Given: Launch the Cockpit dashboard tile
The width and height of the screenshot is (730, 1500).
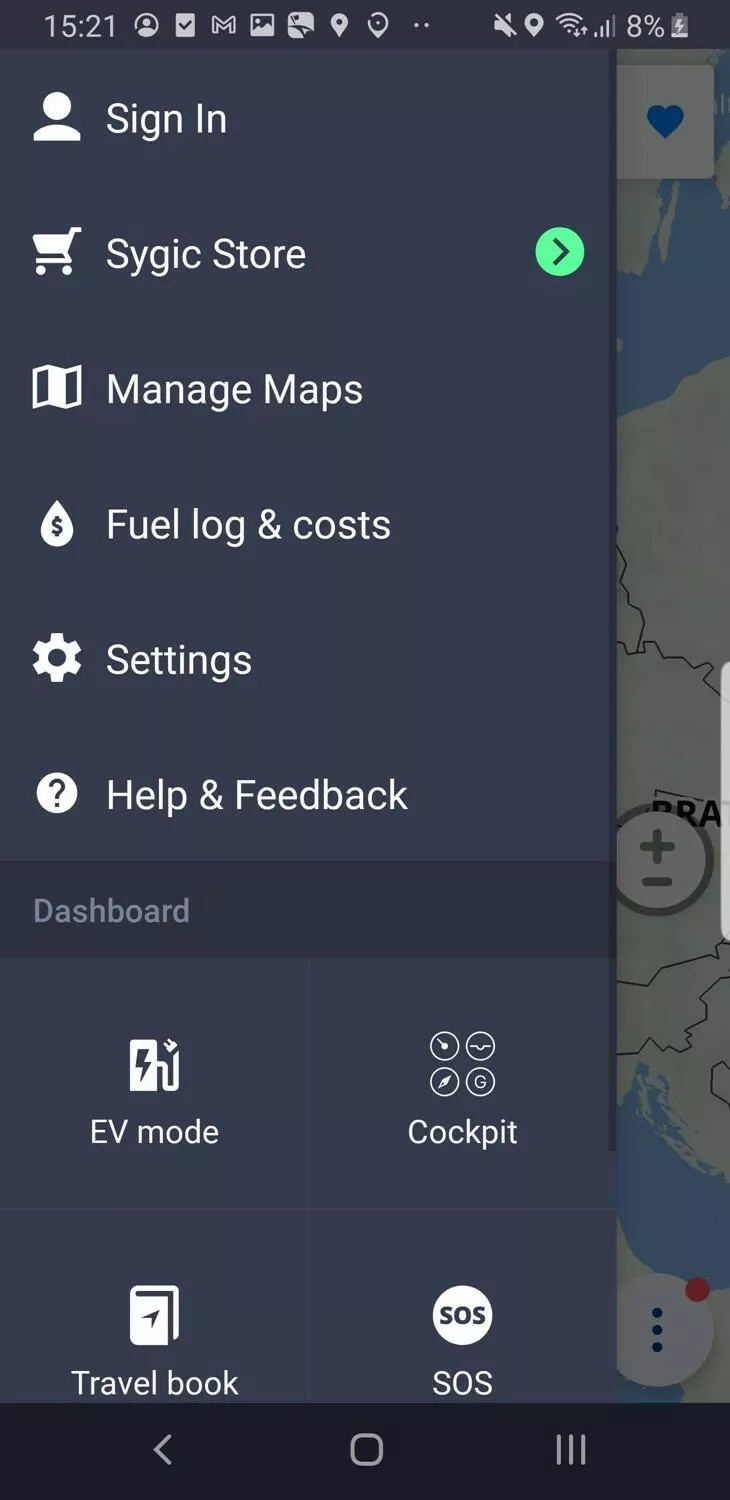Looking at the screenshot, I should pos(463,1084).
